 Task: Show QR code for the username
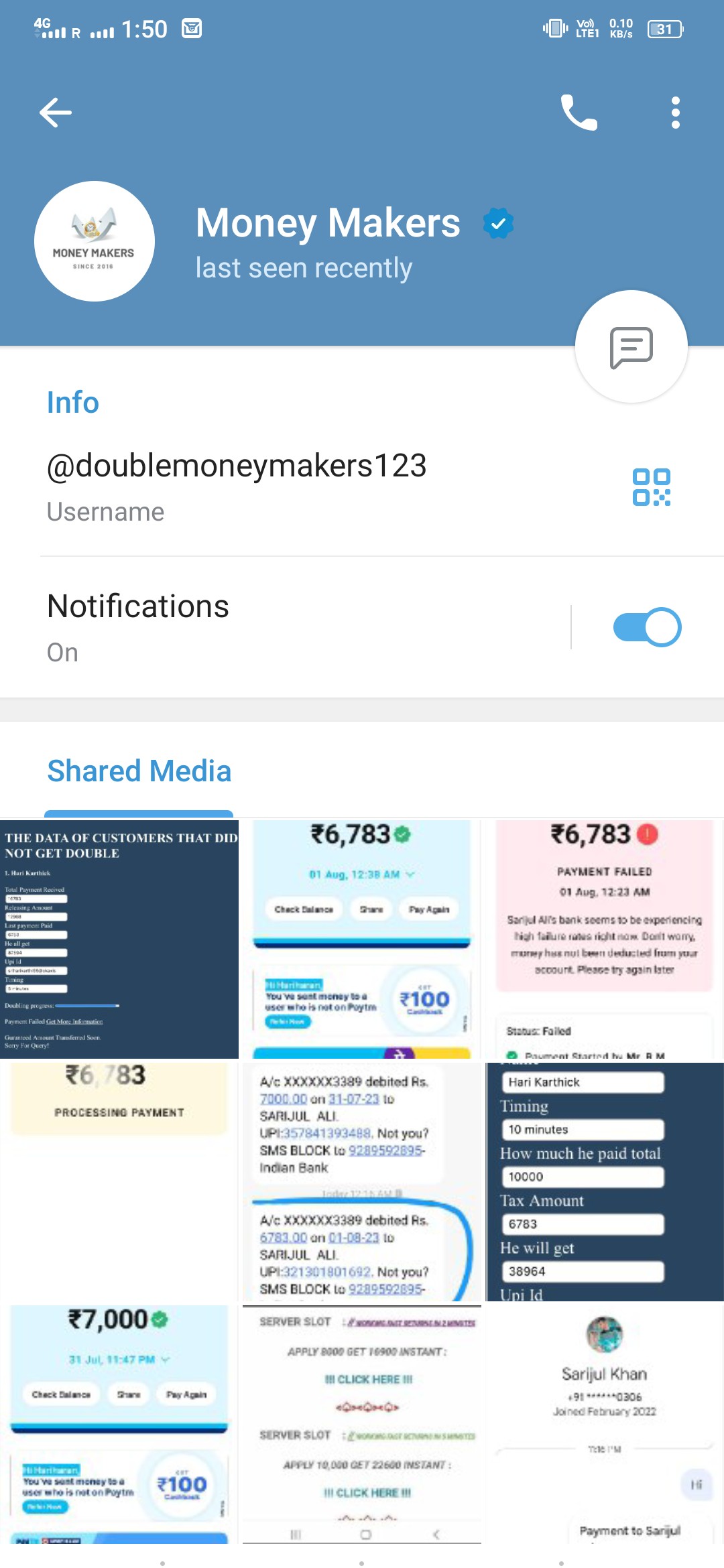[652, 487]
